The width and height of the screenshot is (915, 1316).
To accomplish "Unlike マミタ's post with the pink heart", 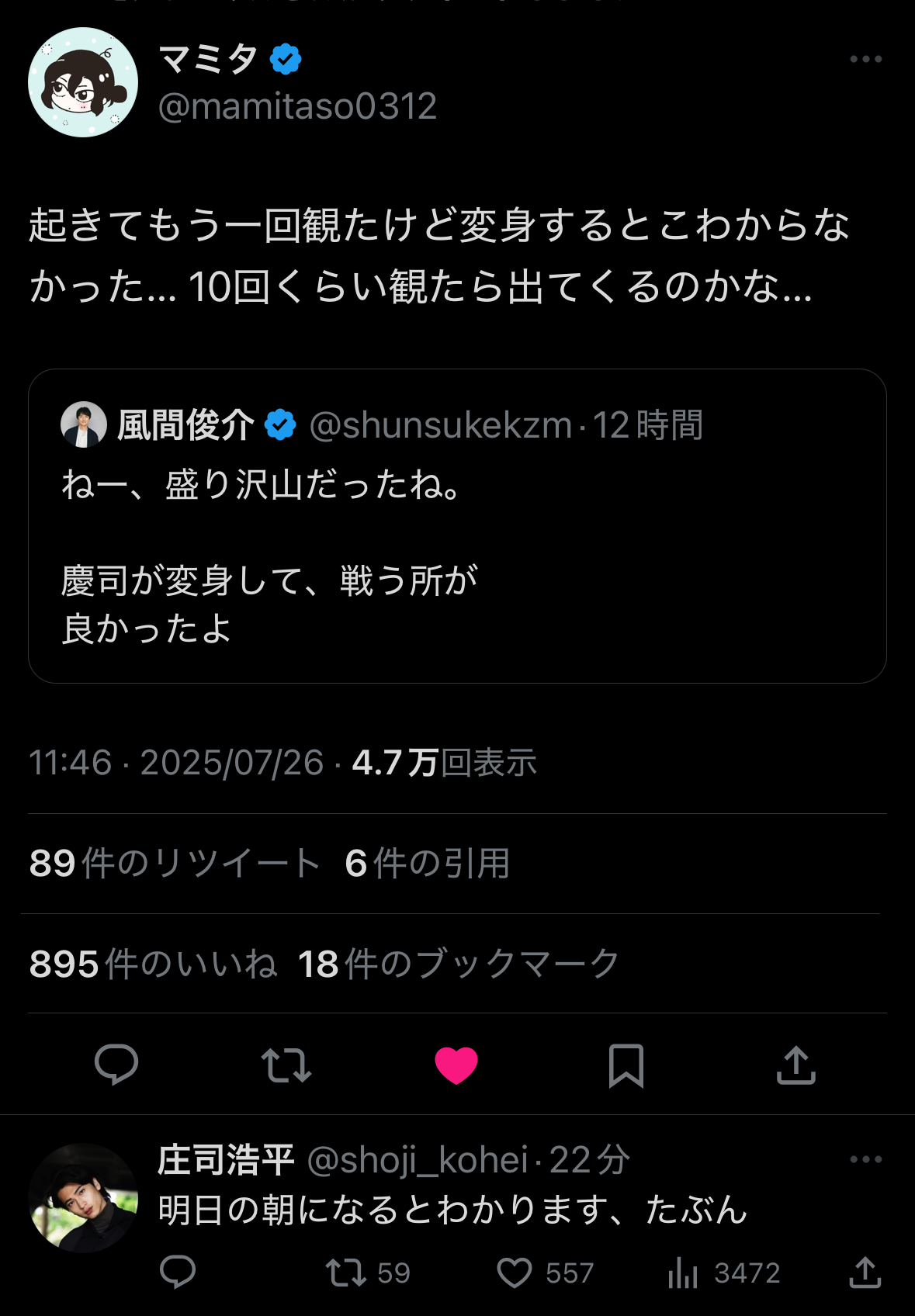I will [x=456, y=1065].
